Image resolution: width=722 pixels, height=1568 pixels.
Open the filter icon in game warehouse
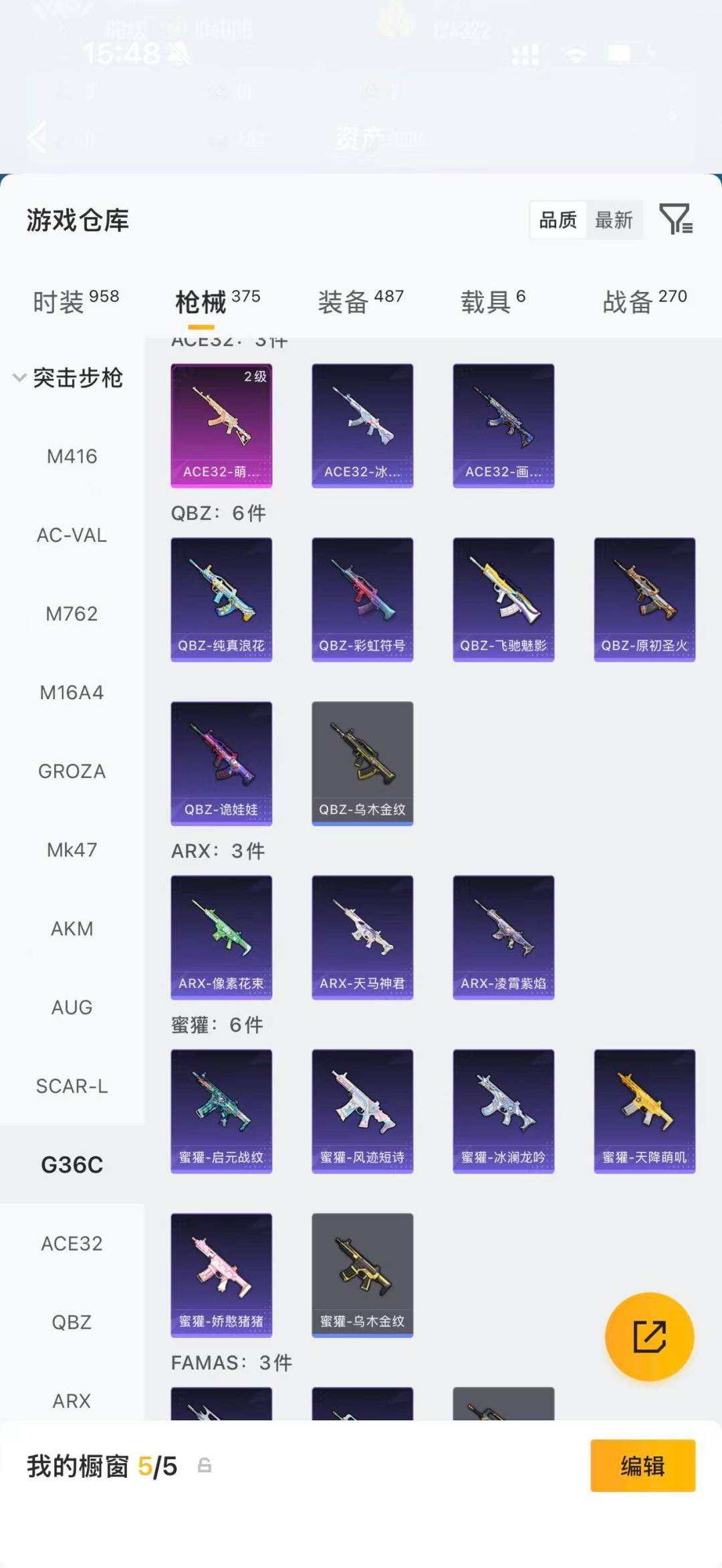point(676,219)
